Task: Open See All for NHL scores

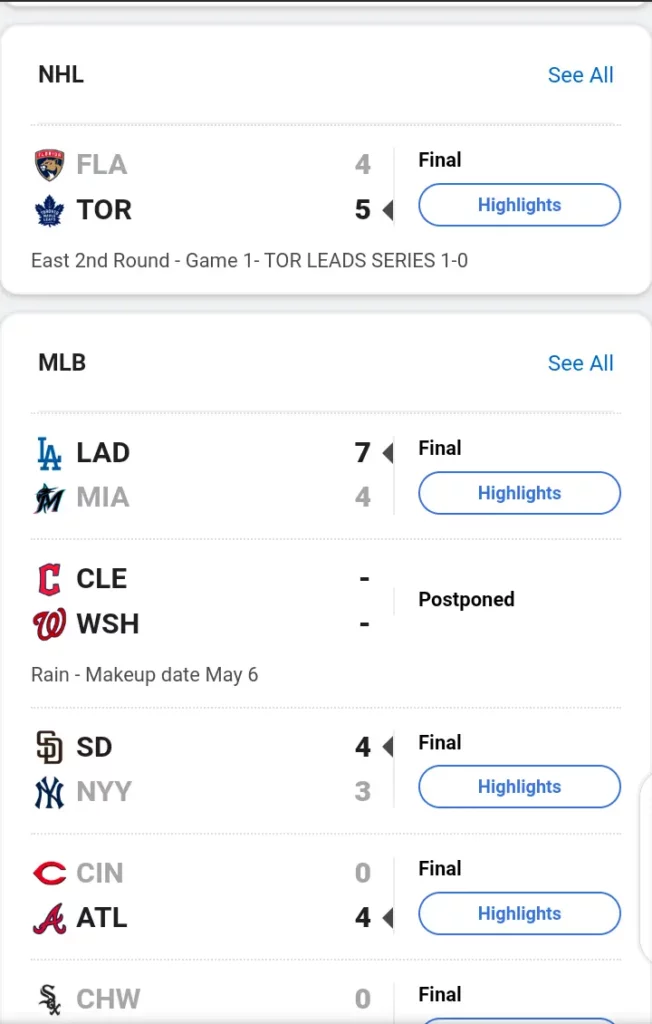Action: 580,75
